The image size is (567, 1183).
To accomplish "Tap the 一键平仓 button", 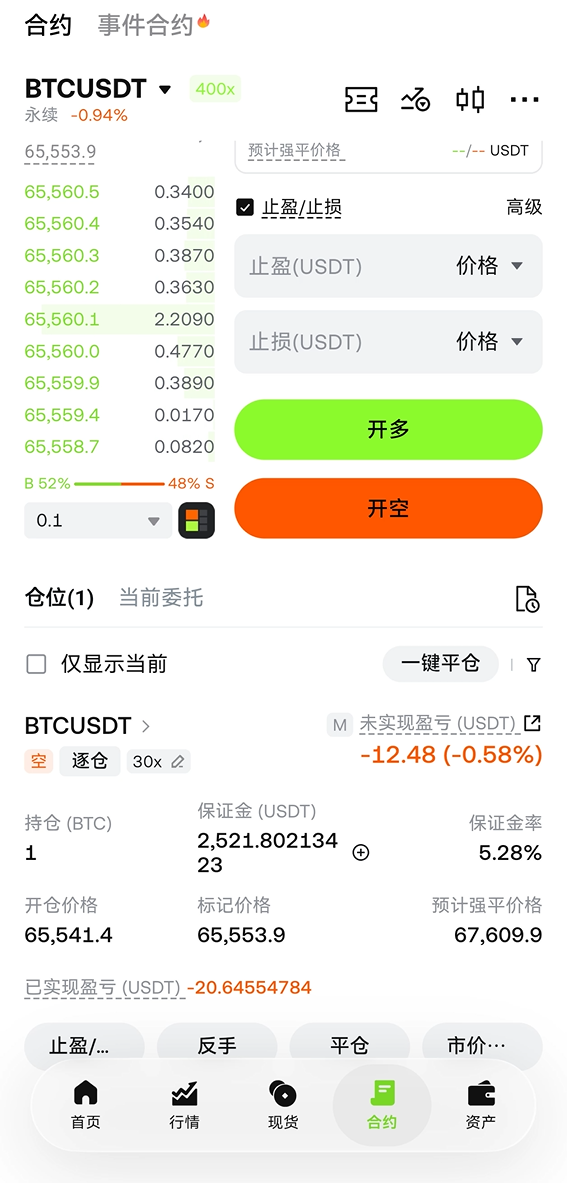I will [440, 664].
